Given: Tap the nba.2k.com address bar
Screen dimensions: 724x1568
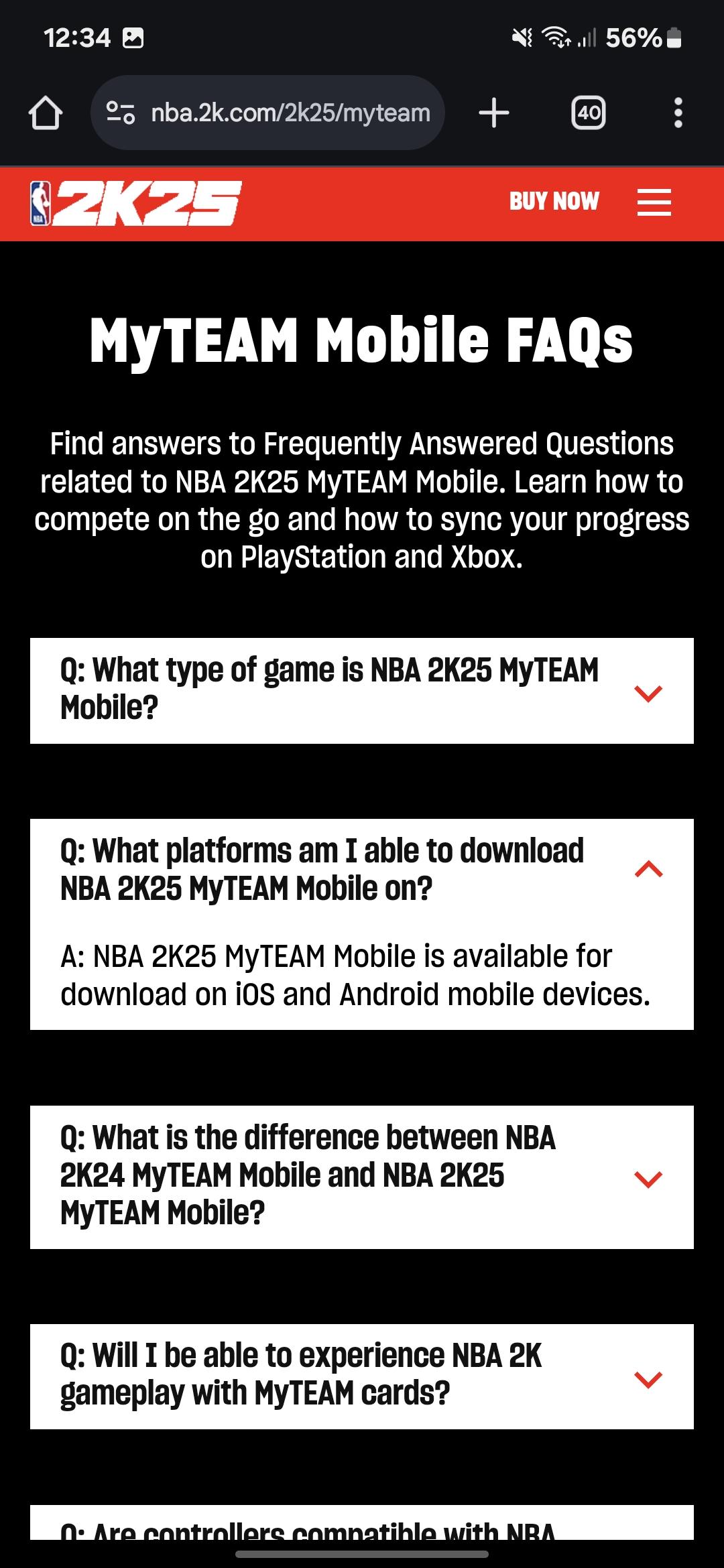Looking at the screenshot, I should pos(290,113).
